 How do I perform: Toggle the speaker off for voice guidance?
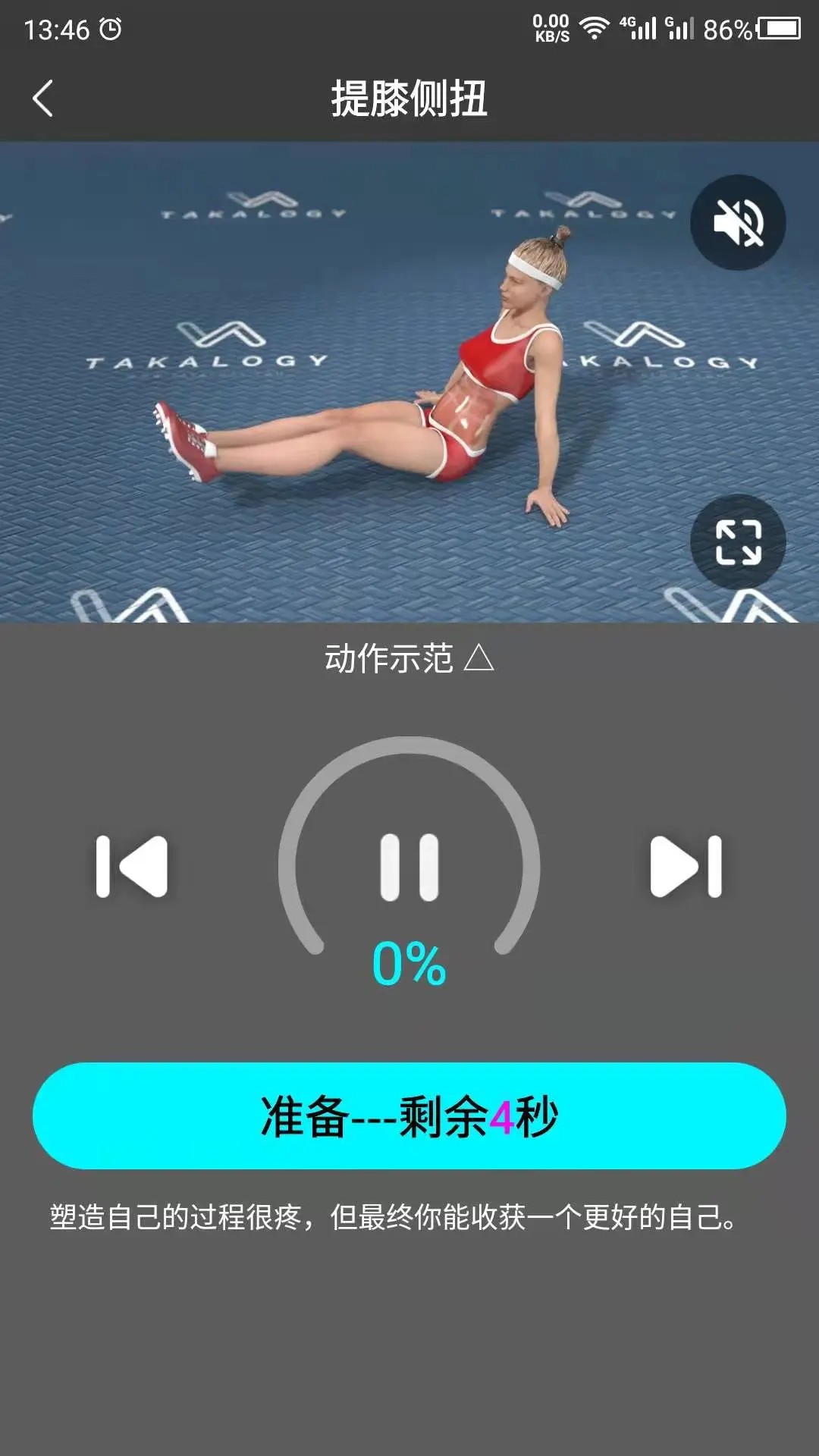coord(739,221)
